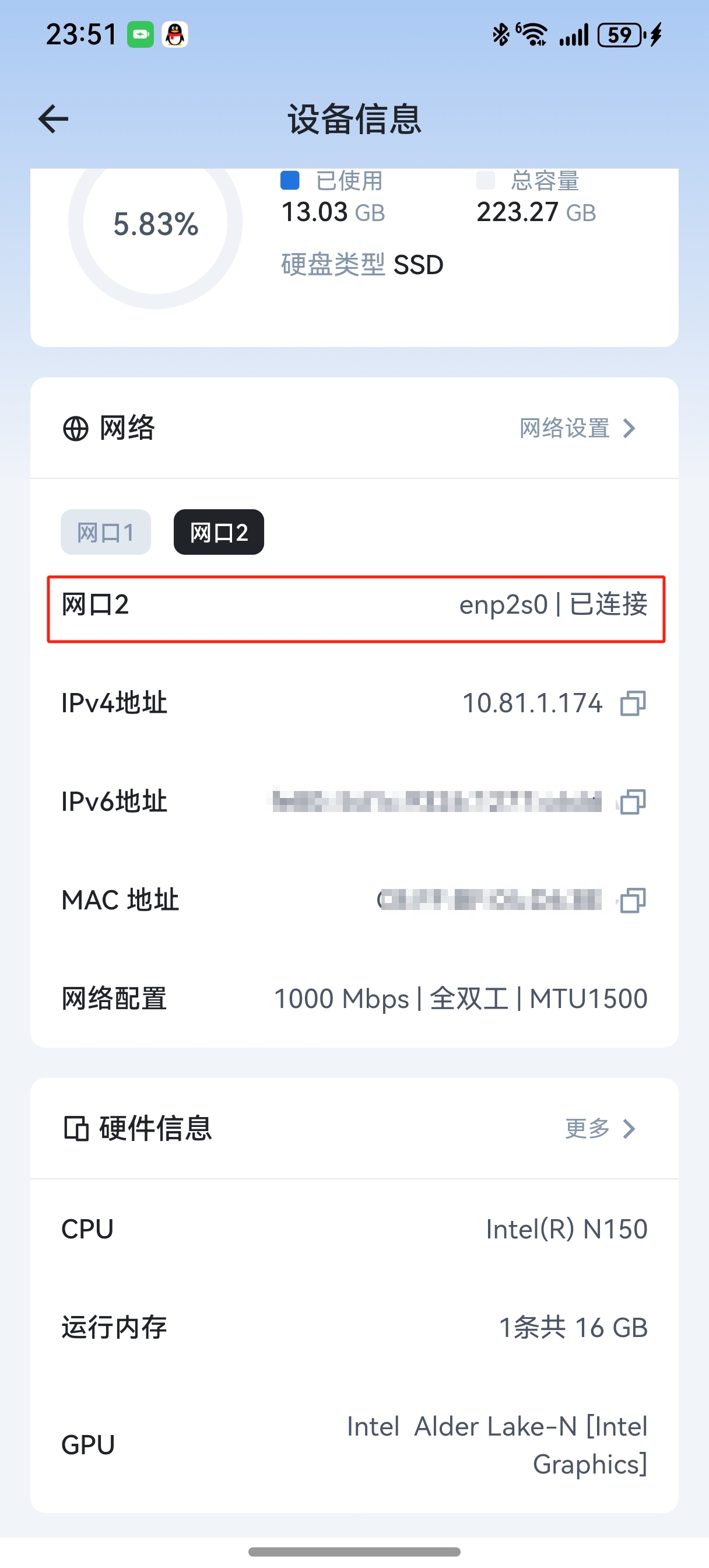Open 网络设置 network settings
Screen dimensions: 709x1568
[577, 428]
